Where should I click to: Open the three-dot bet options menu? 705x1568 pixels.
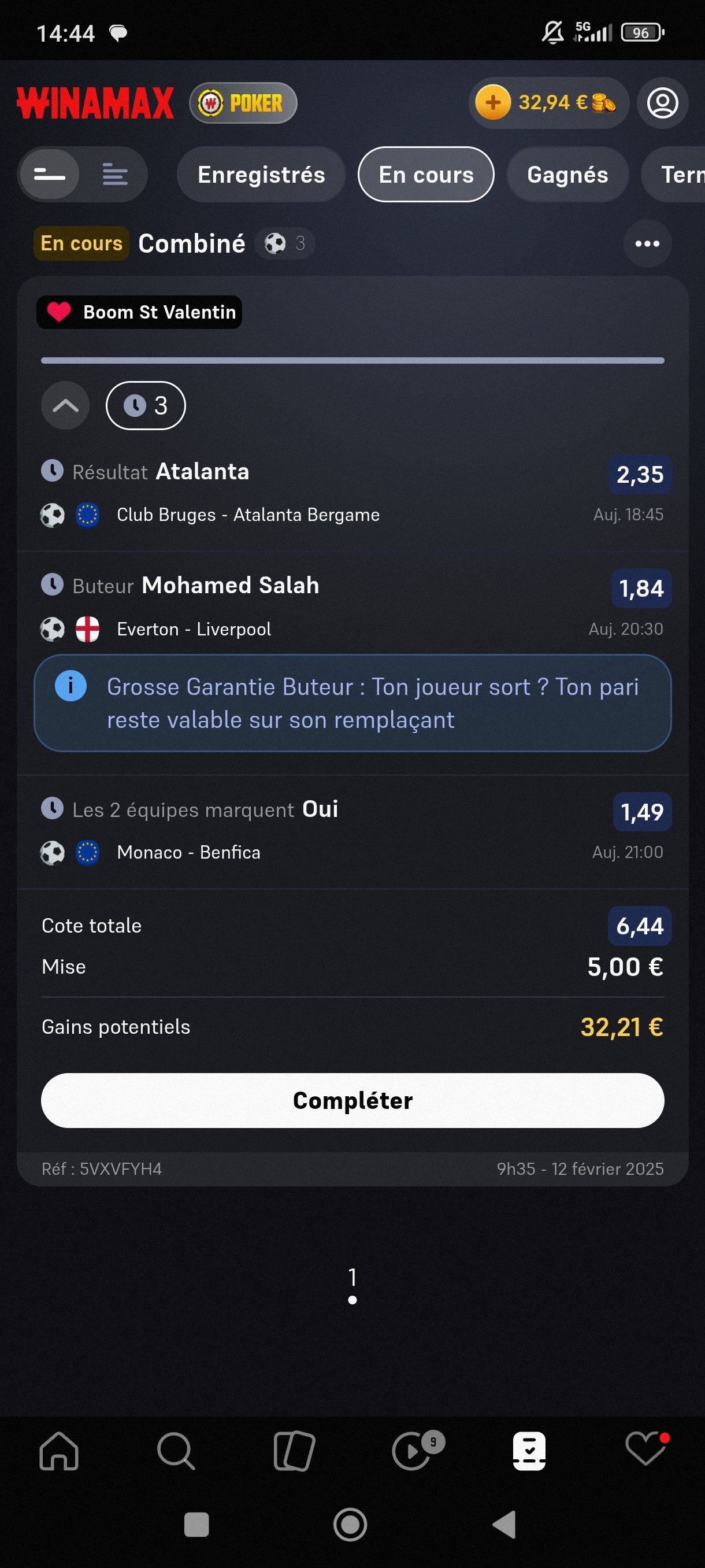[647, 243]
